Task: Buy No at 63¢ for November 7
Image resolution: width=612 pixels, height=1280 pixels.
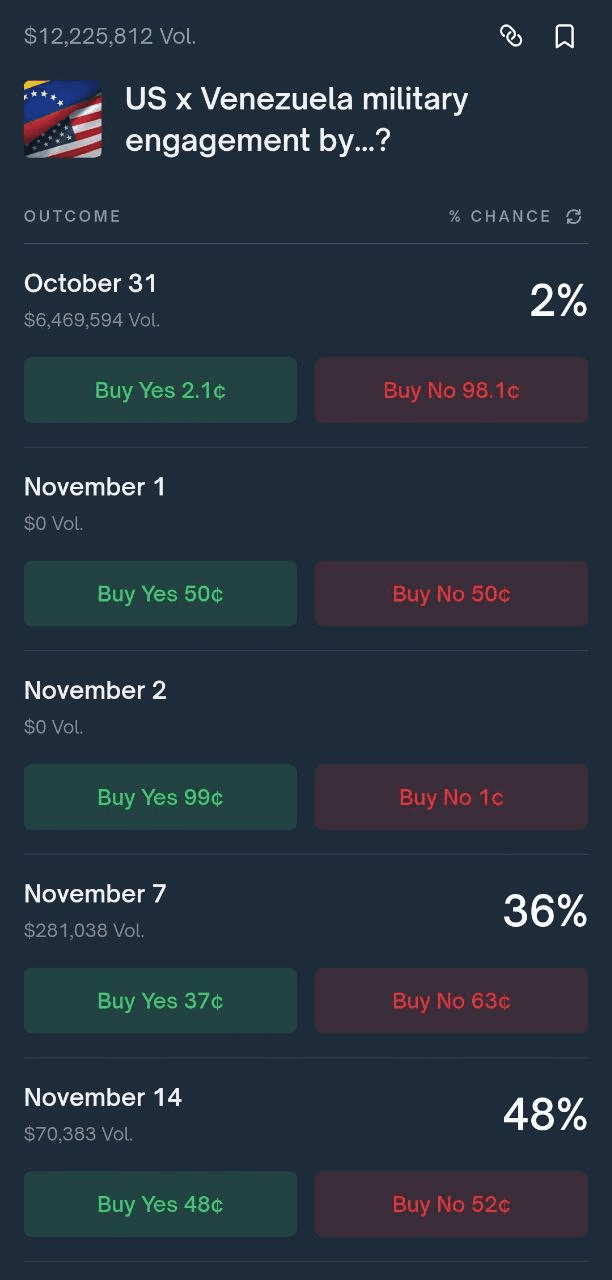Action: click(451, 1000)
